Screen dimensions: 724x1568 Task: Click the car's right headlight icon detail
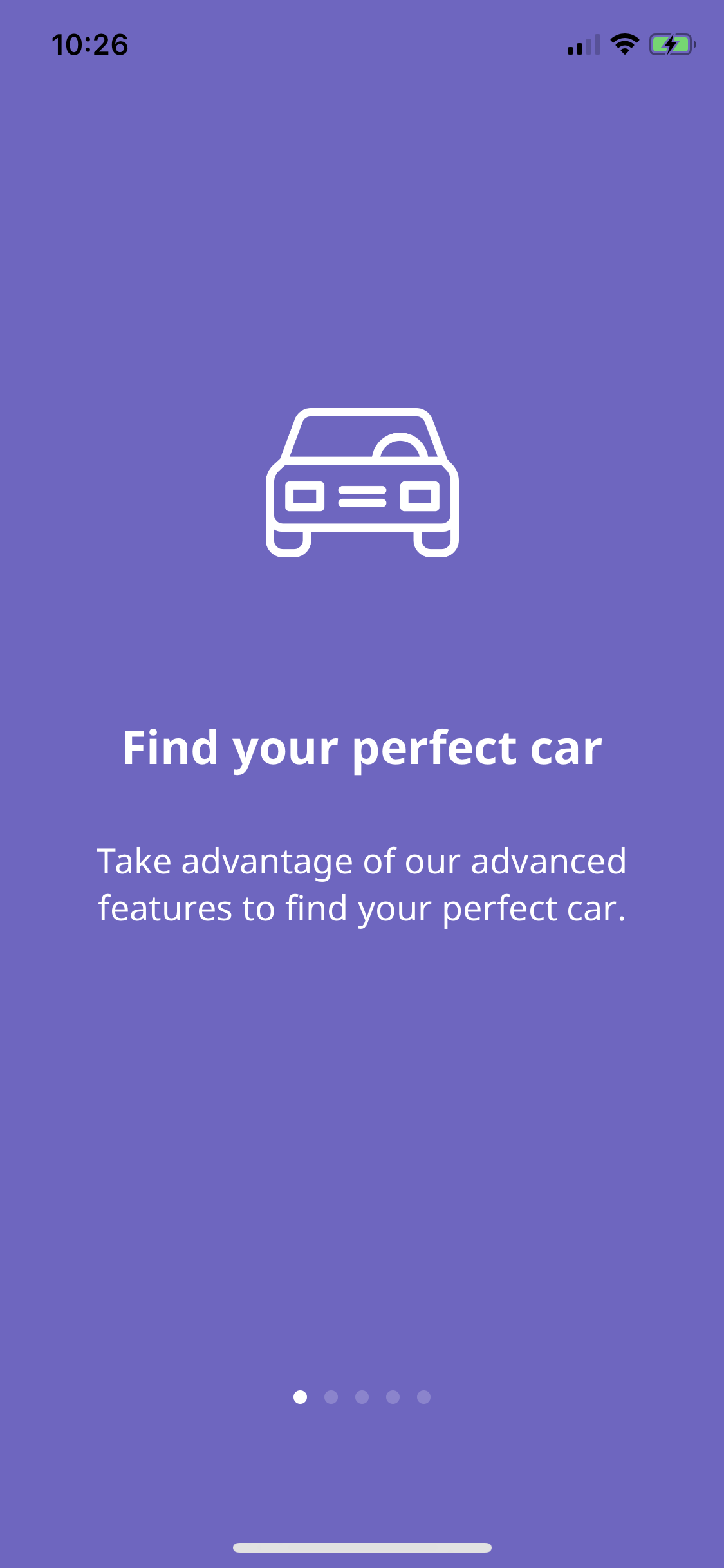(419, 496)
